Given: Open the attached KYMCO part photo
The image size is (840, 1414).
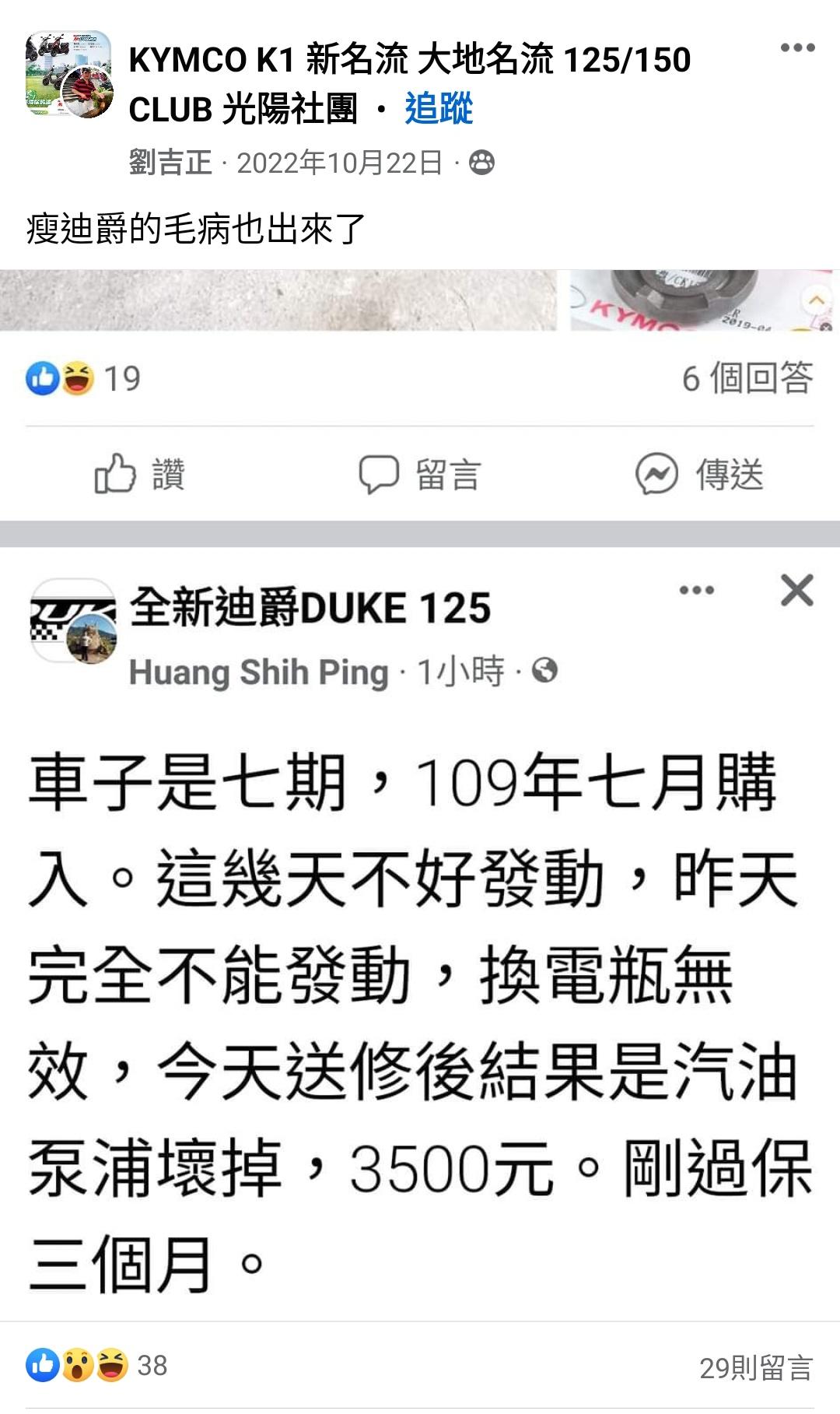Looking at the screenshot, I should coord(700,300).
